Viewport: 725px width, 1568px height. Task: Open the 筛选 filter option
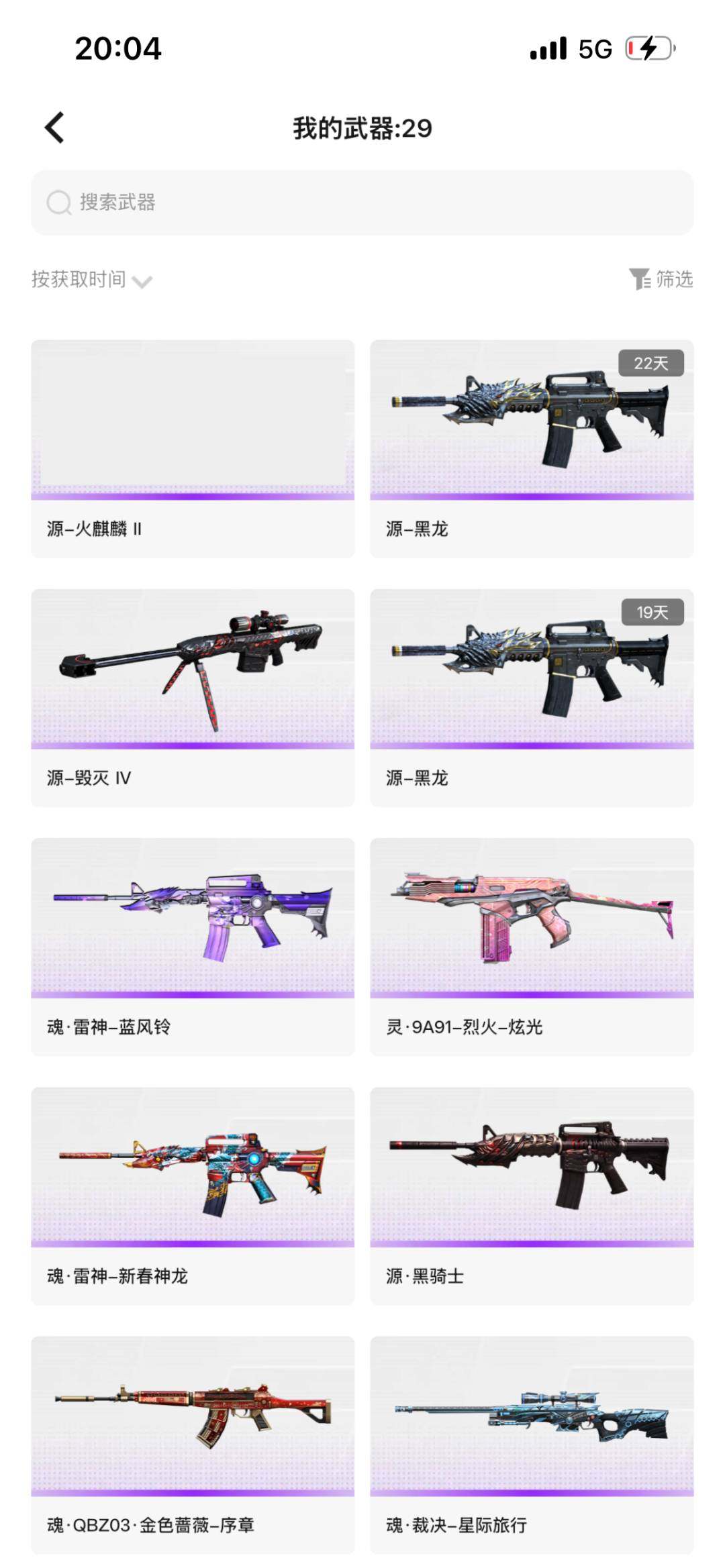pyautogui.click(x=661, y=279)
